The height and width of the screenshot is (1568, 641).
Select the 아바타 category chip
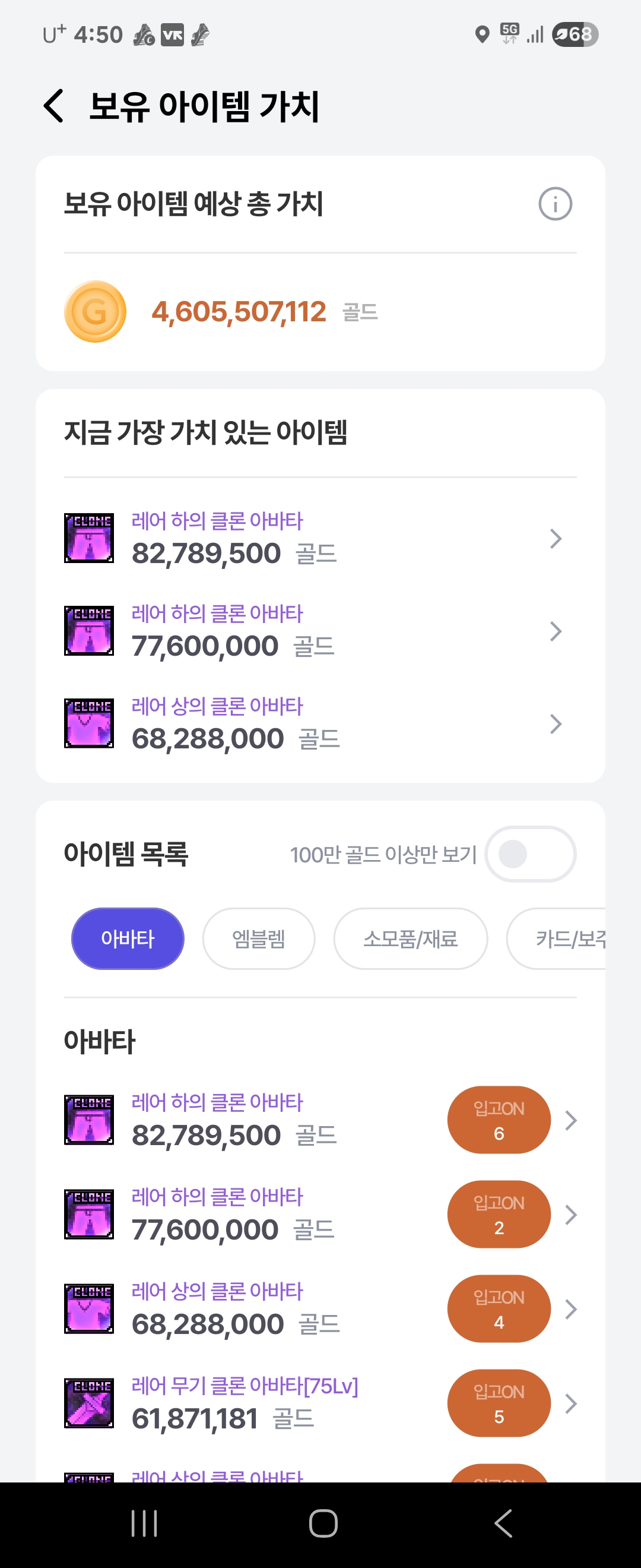[x=128, y=938]
